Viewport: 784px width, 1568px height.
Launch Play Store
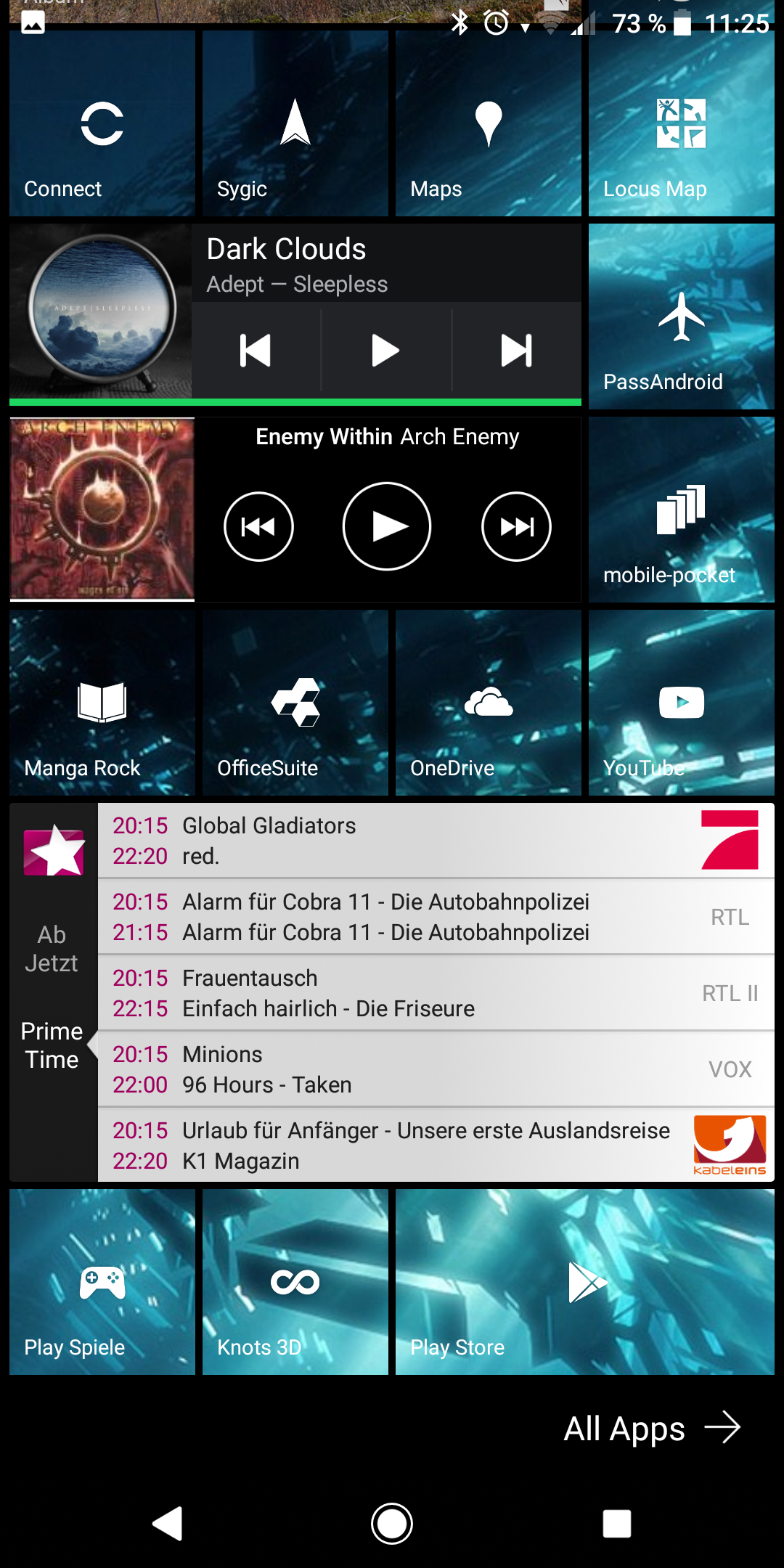coord(585,1282)
